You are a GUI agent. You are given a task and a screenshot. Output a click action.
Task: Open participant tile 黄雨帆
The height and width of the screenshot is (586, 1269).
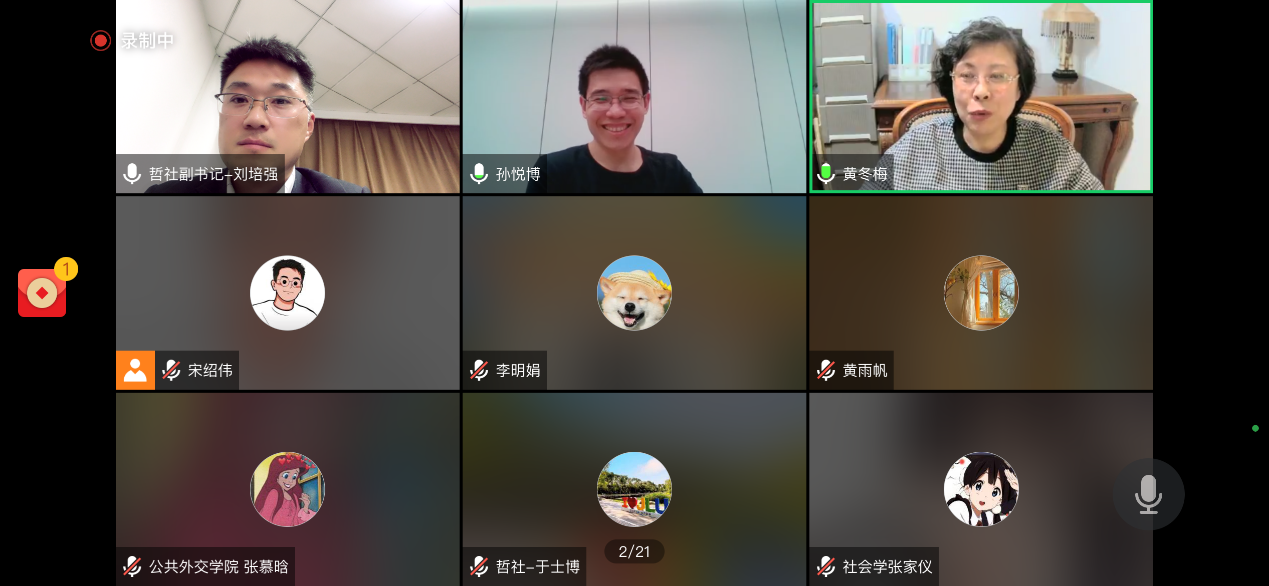click(x=981, y=292)
